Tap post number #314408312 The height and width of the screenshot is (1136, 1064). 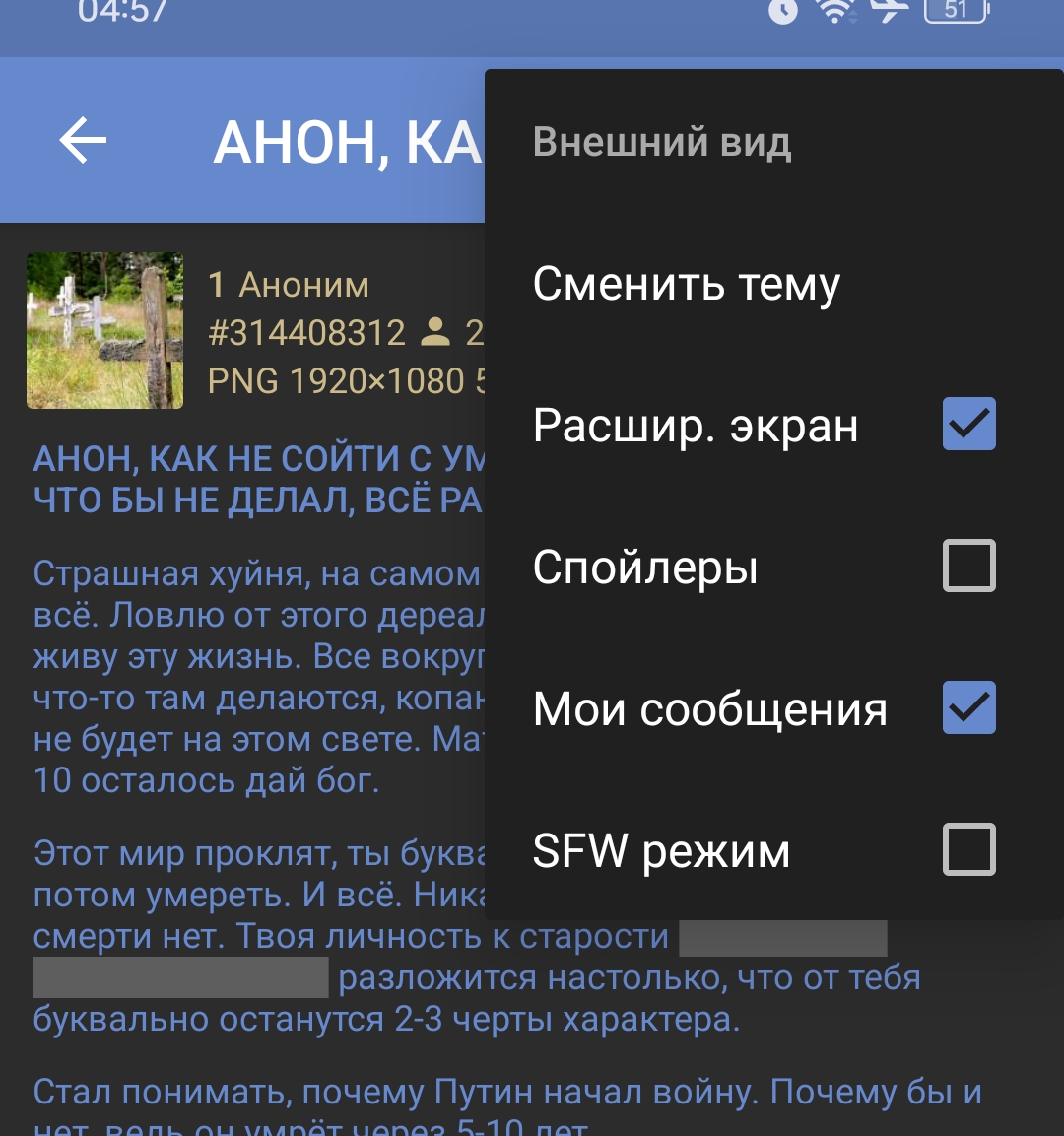pyautogui.click(x=306, y=333)
